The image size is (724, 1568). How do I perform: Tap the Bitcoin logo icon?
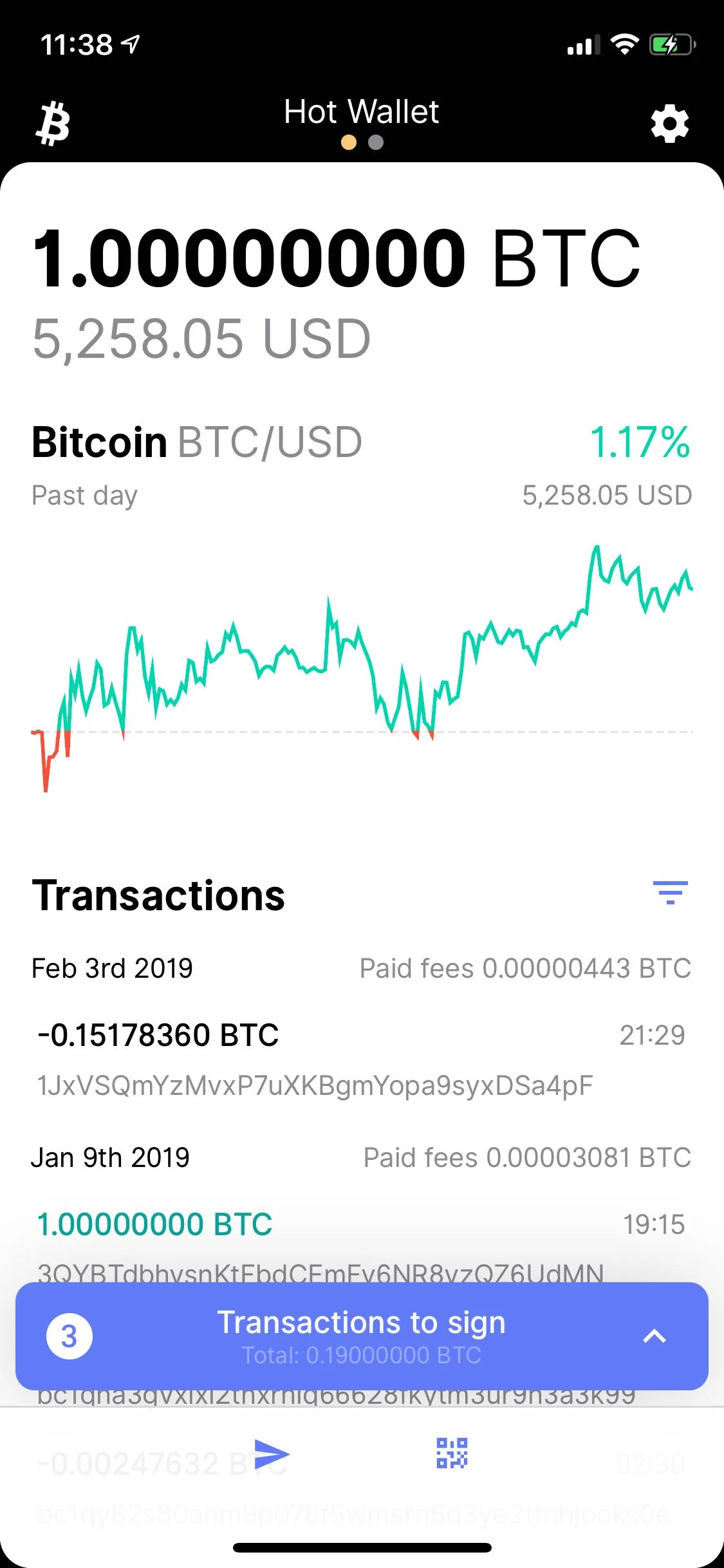click(x=53, y=124)
